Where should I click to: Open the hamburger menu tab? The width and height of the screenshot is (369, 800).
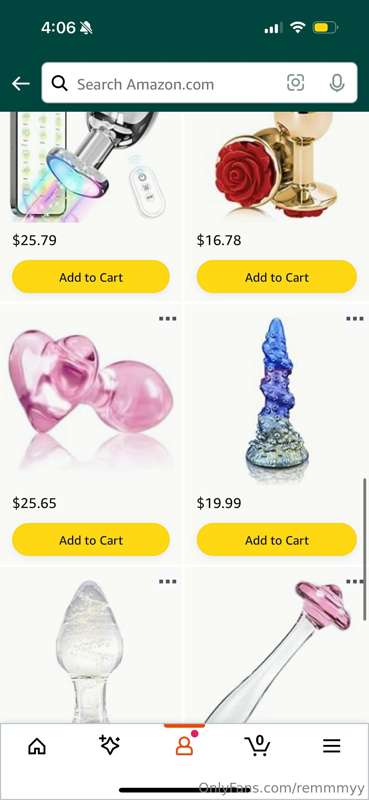331,746
